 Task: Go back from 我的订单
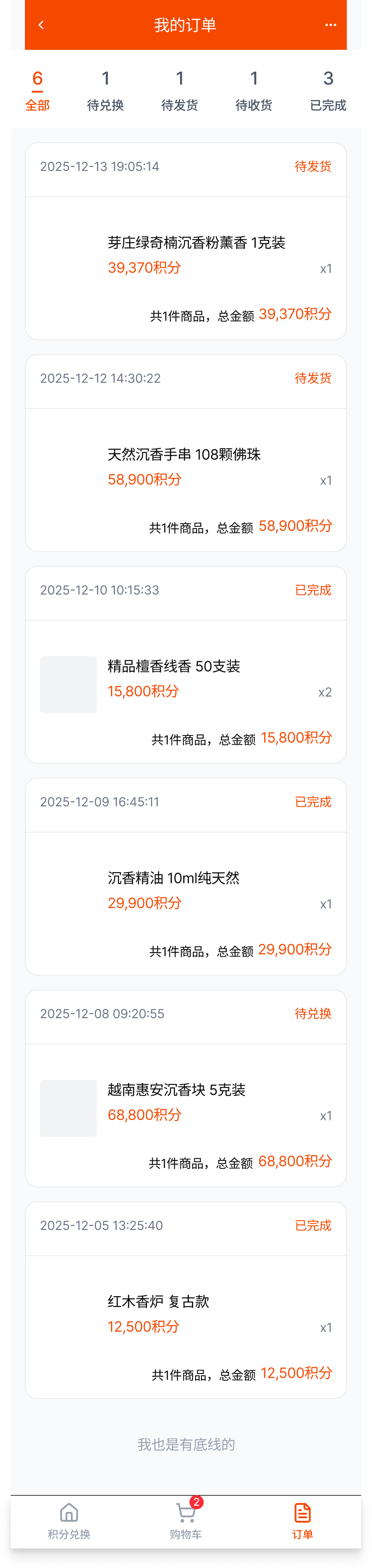click(41, 25)
